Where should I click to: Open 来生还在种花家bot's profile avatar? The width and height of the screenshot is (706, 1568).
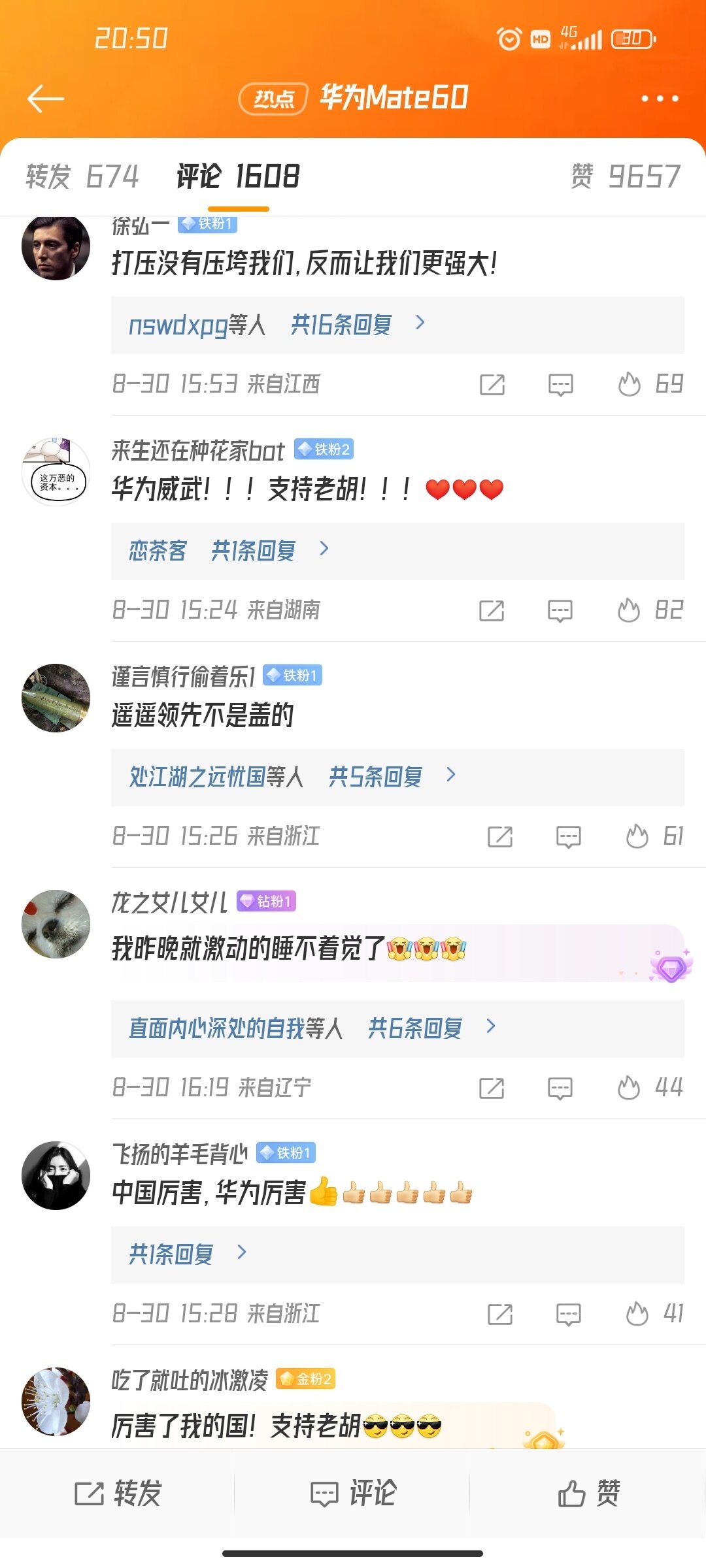pyautogui.click(x=56, y=472)
